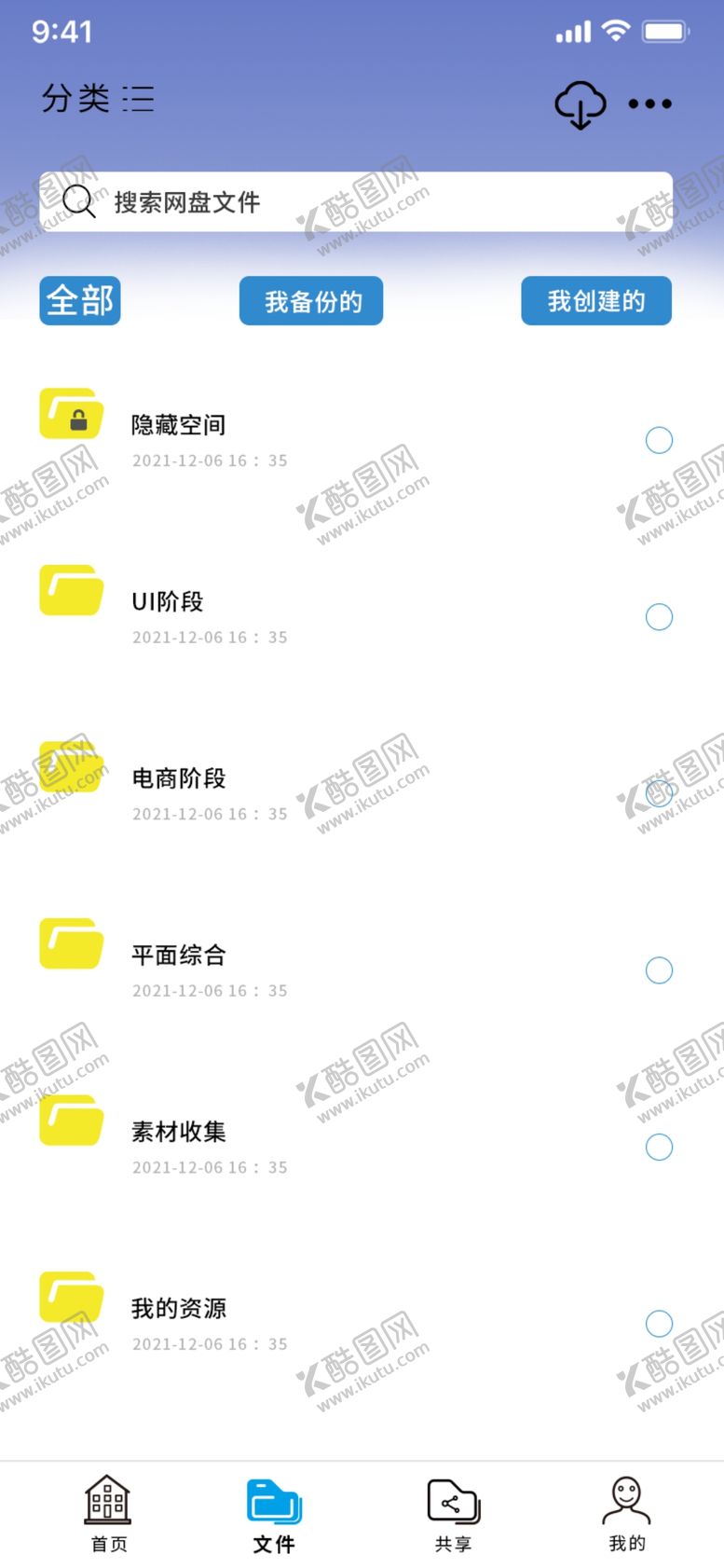Open the UI阶段 folder
724x1568 pixels.
tap(168, 602)
